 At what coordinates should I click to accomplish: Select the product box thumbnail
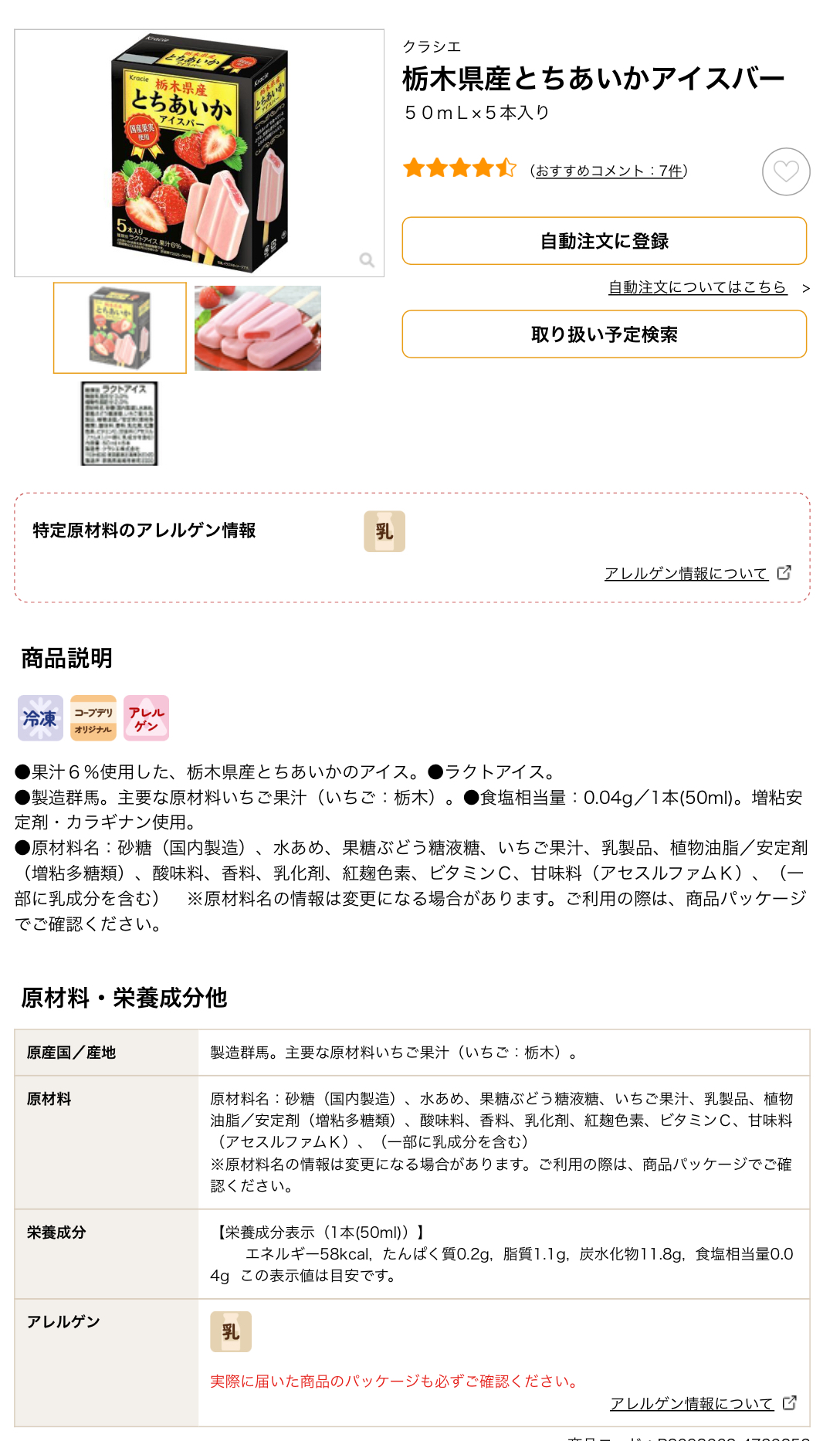tap(120, 328)
